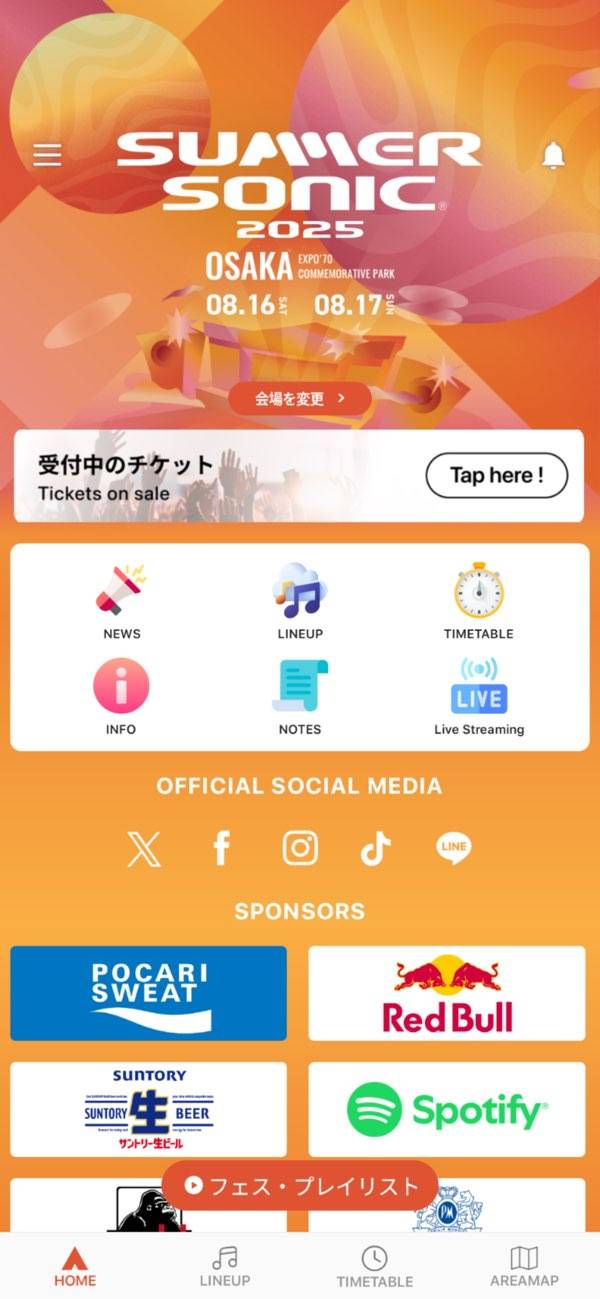
Task: Open the official LINE account
Action: coord(454,849)
